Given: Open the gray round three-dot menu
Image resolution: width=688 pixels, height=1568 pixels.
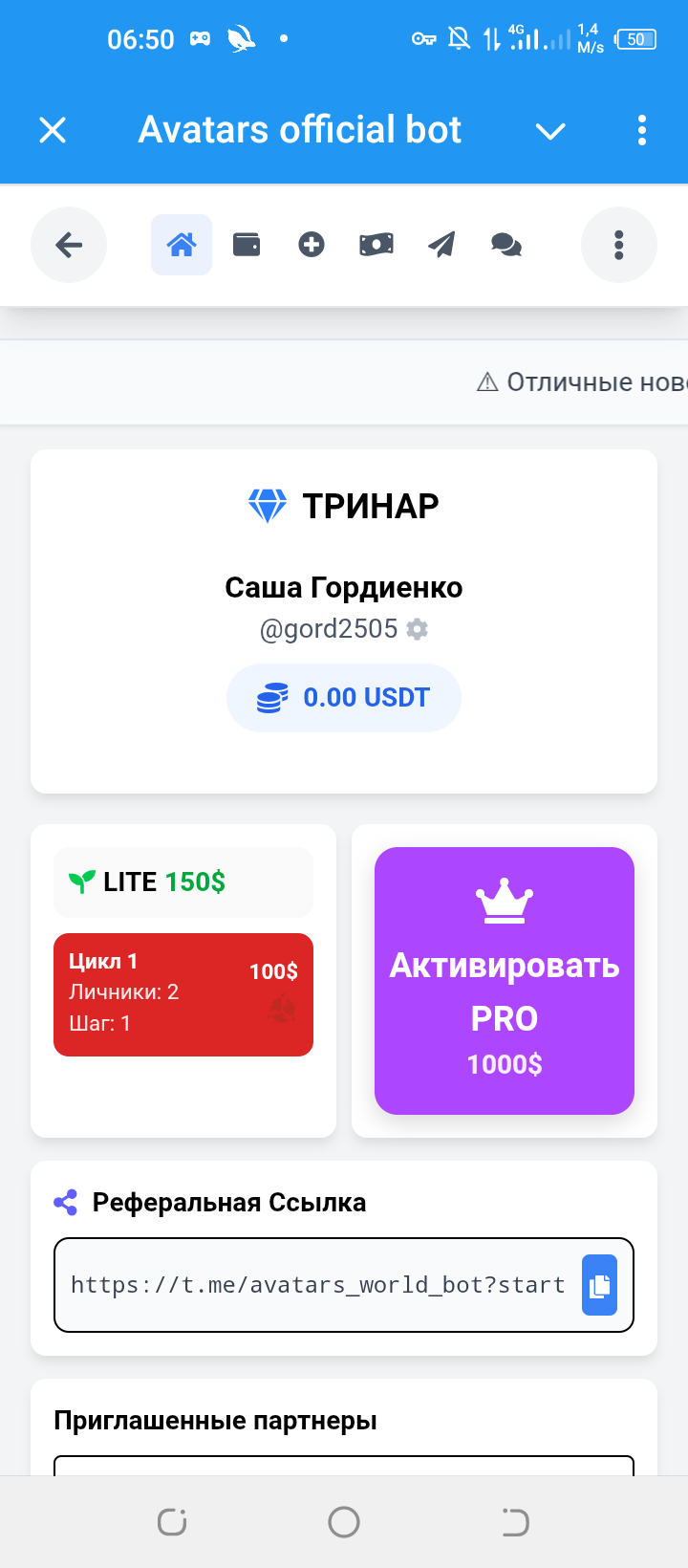Looking at the screenshot, I should 619,245.
